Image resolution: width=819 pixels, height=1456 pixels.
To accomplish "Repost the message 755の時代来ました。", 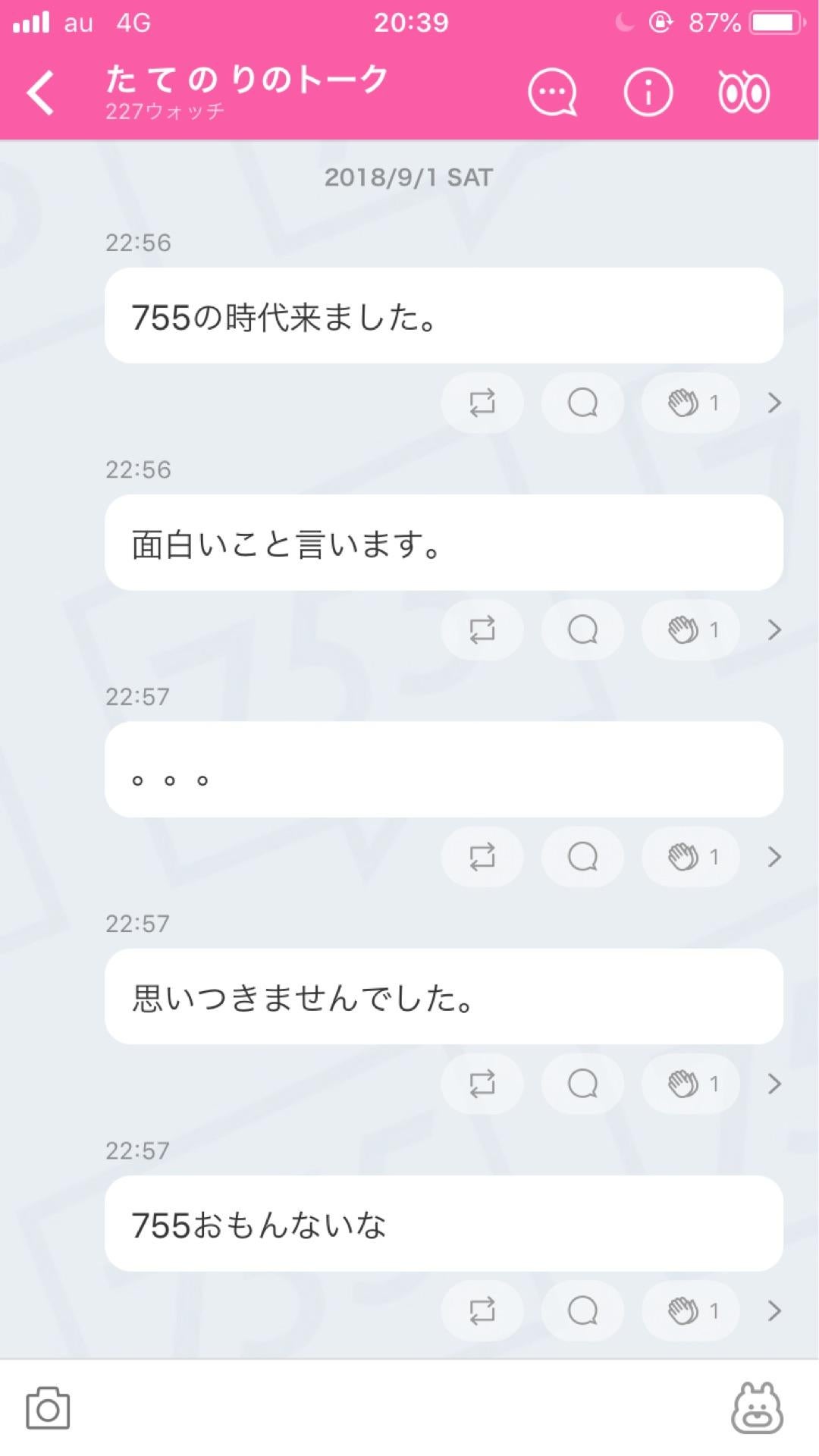I will point(482,403).
